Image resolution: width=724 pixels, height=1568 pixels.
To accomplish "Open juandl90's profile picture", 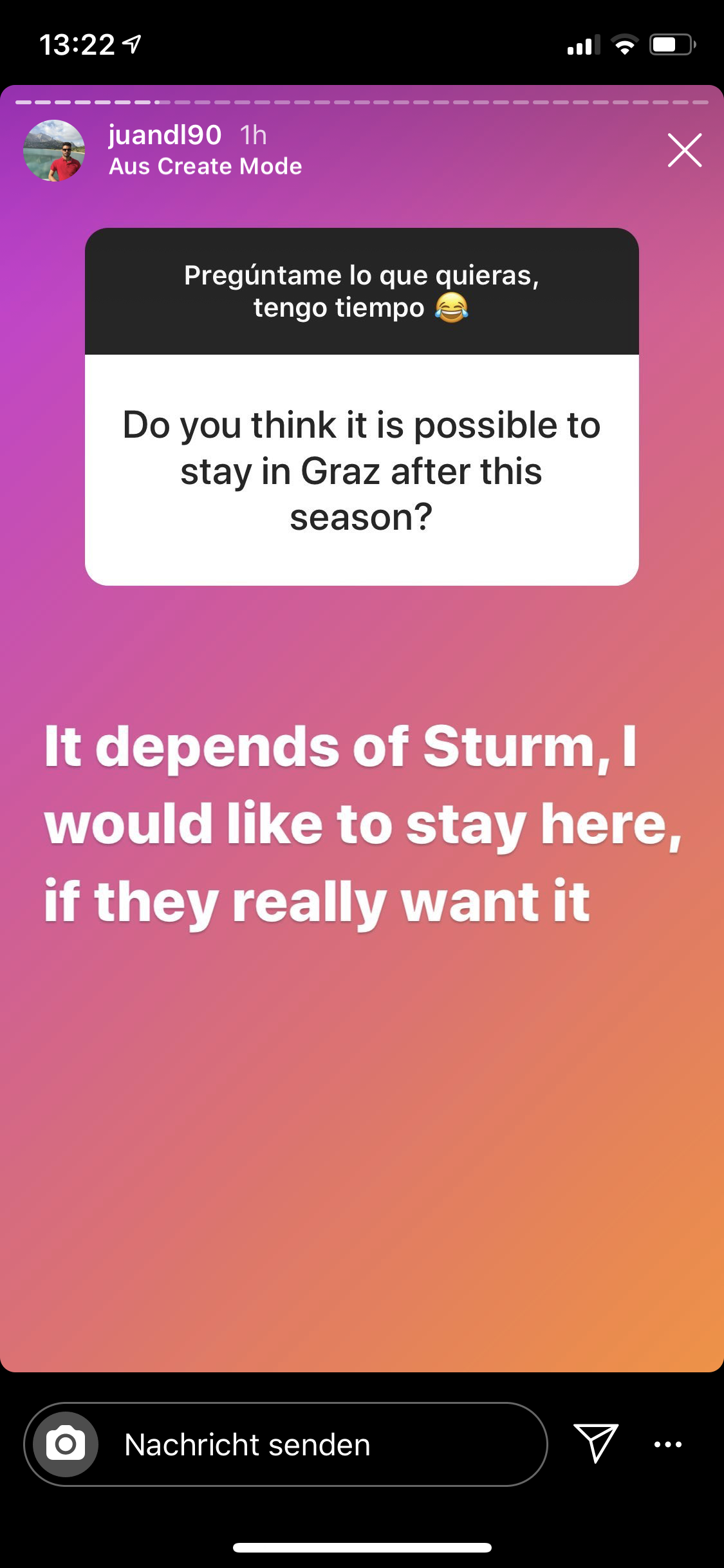I will 54,151.
